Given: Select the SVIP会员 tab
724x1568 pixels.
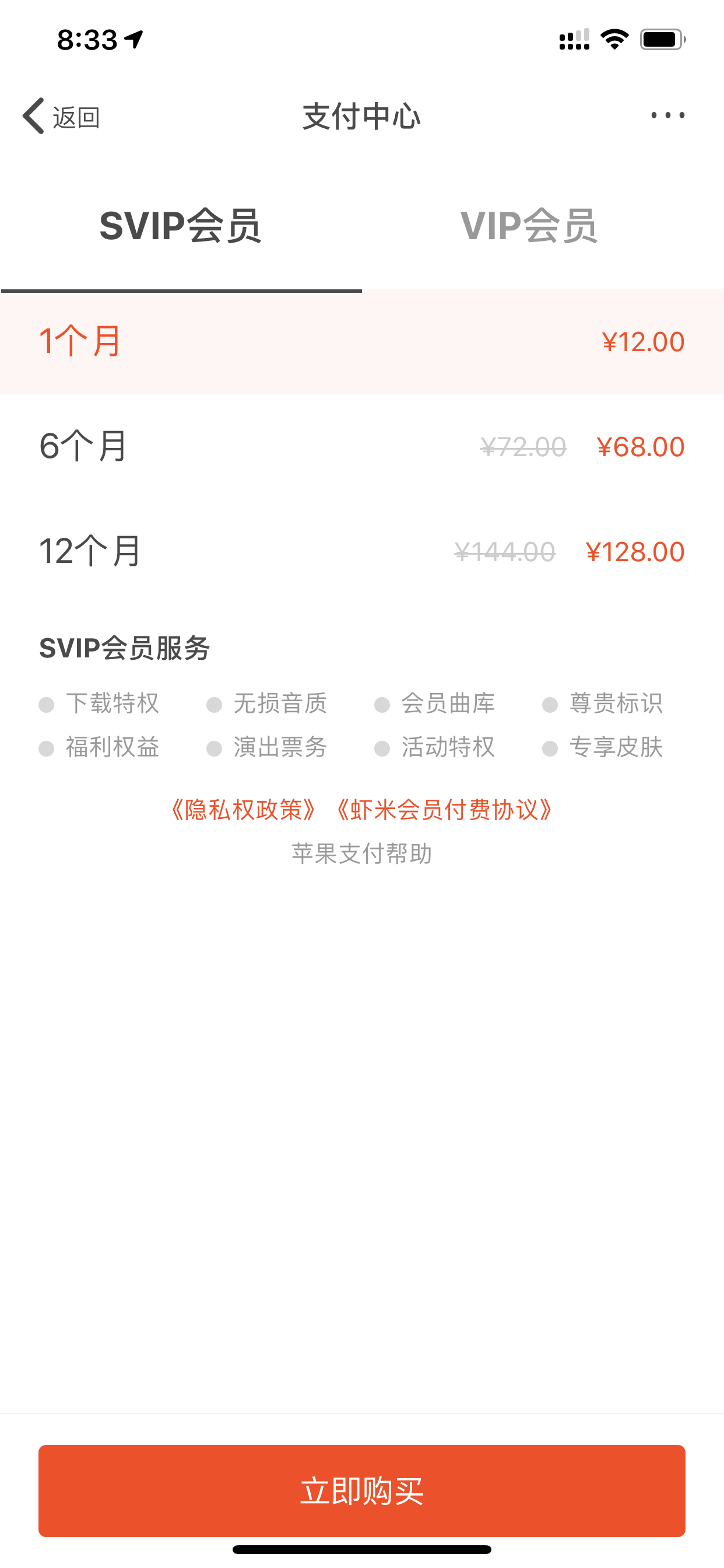Looking at the screenshot, I should 181,226.
